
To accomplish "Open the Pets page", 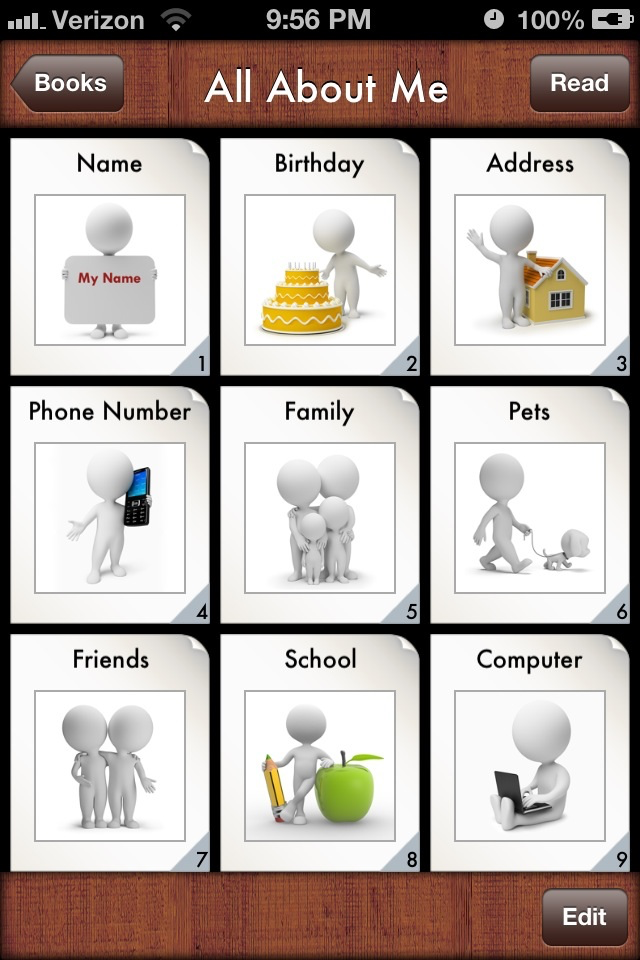I will point(530,504).
